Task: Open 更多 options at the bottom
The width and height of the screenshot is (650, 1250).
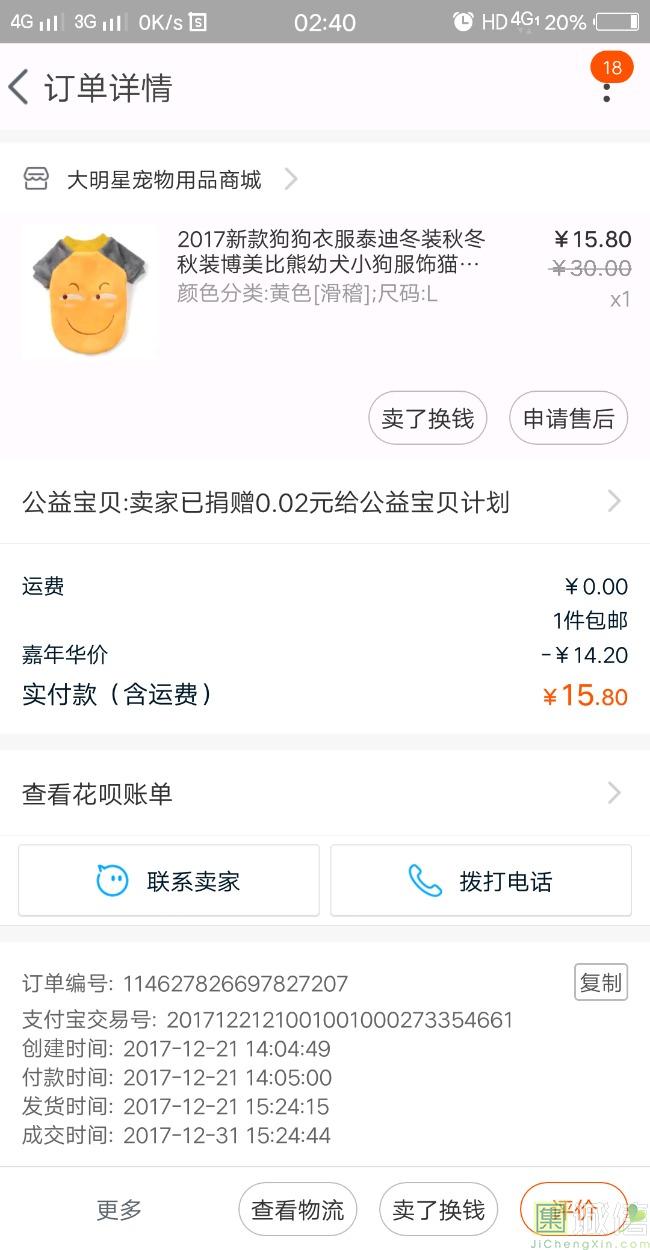Action: click(119, 1210)
